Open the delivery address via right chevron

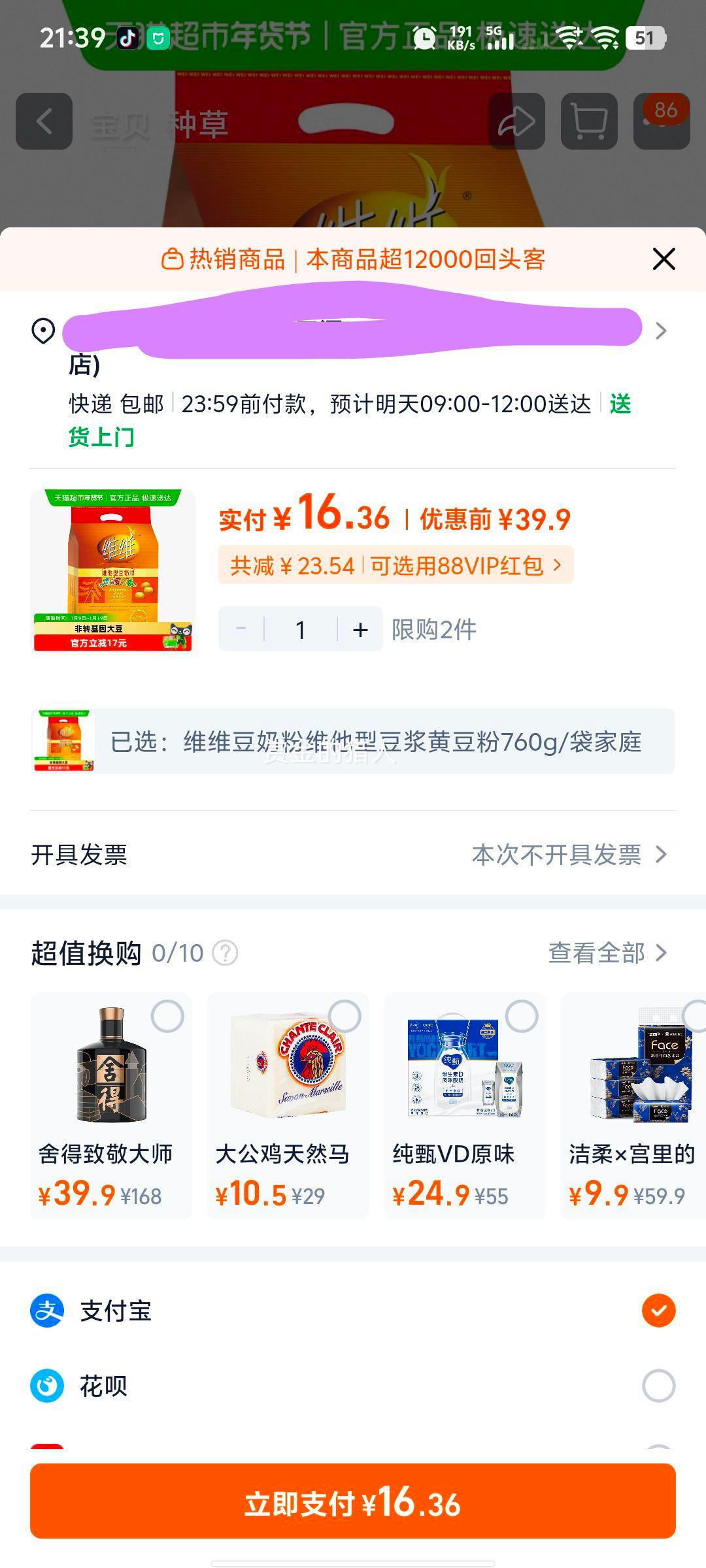click(661, 331)
